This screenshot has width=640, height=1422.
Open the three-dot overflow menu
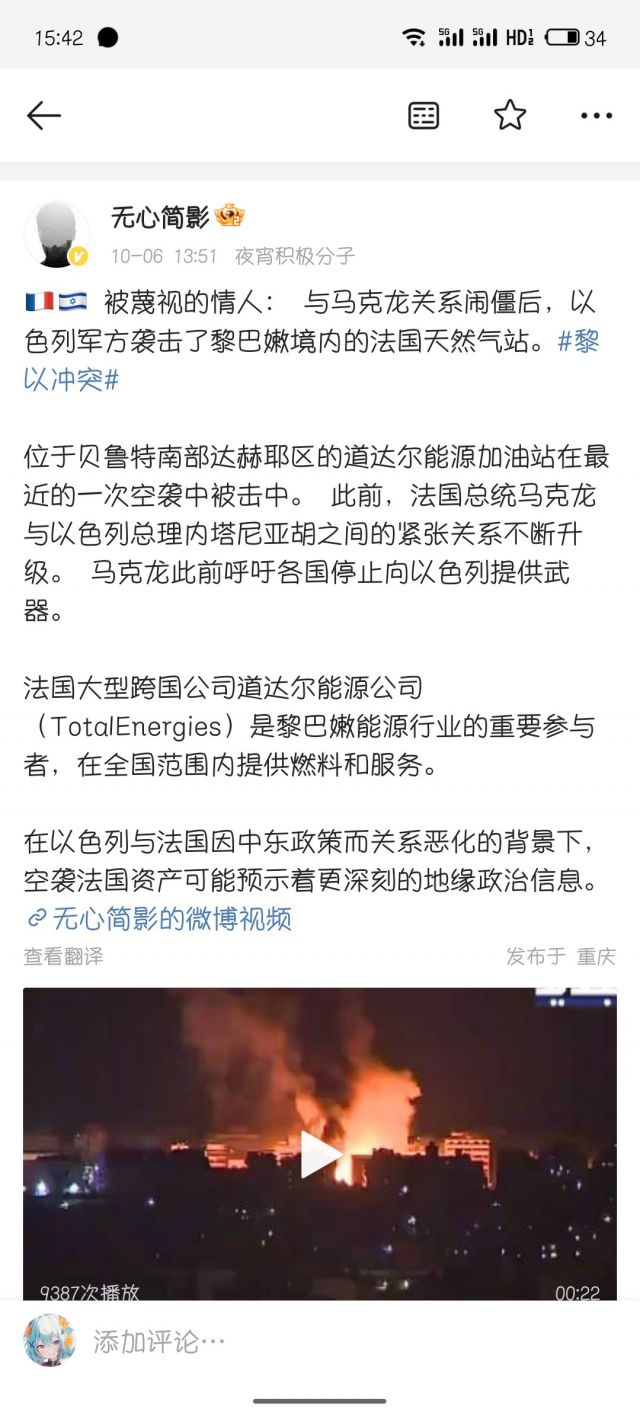[596, 116]
